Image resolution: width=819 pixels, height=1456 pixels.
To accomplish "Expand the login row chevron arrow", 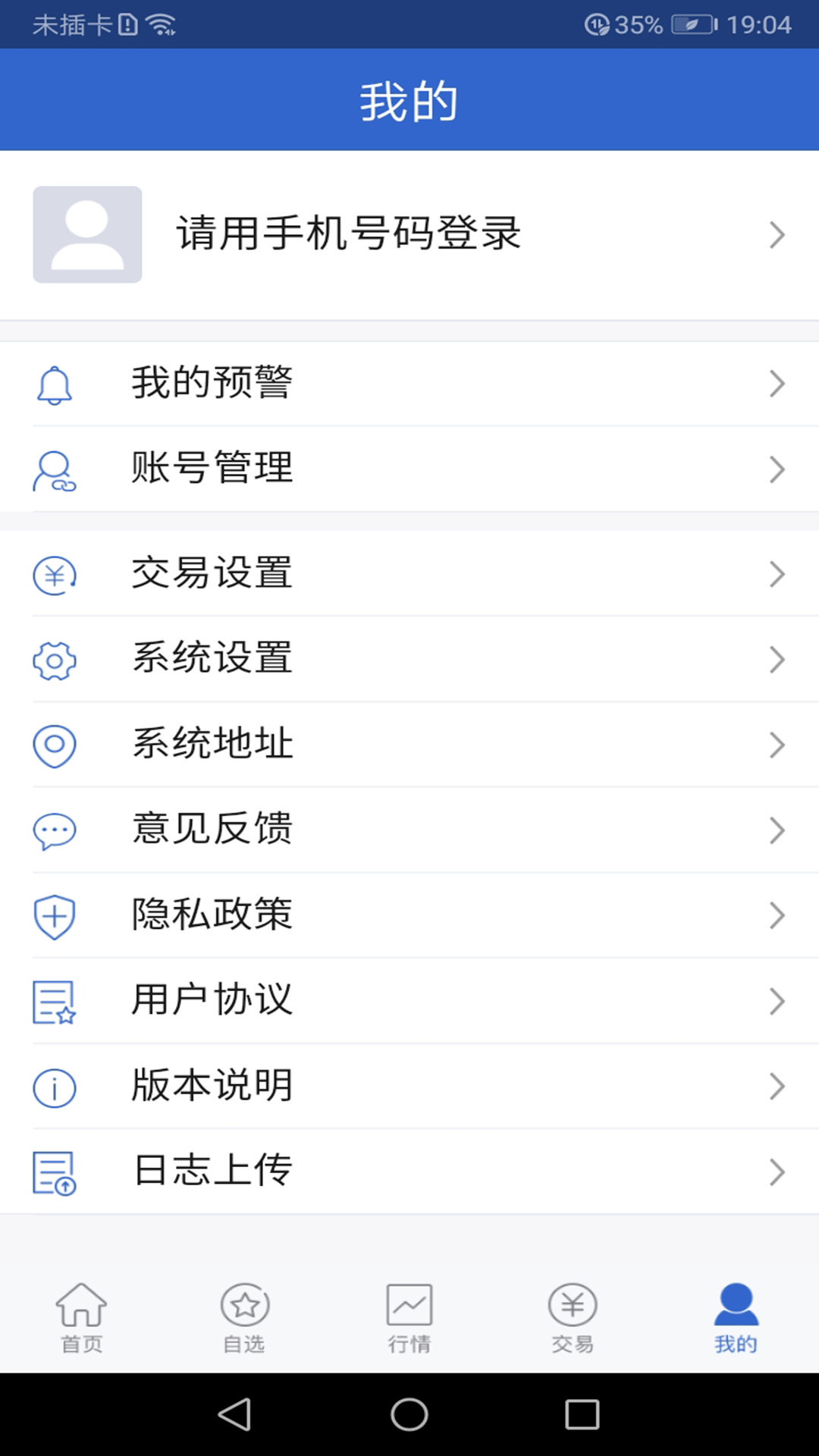I will coord(777,234).
